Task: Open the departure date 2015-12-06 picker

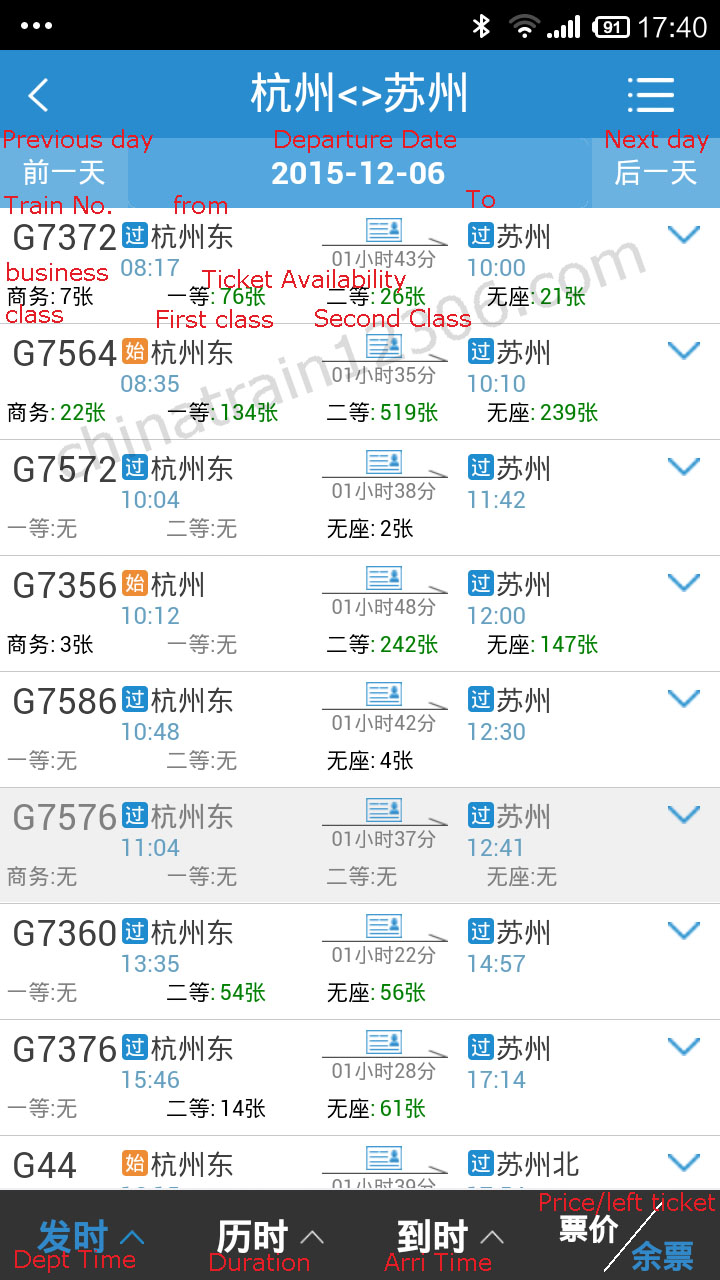Action: [x=358, y=173]
